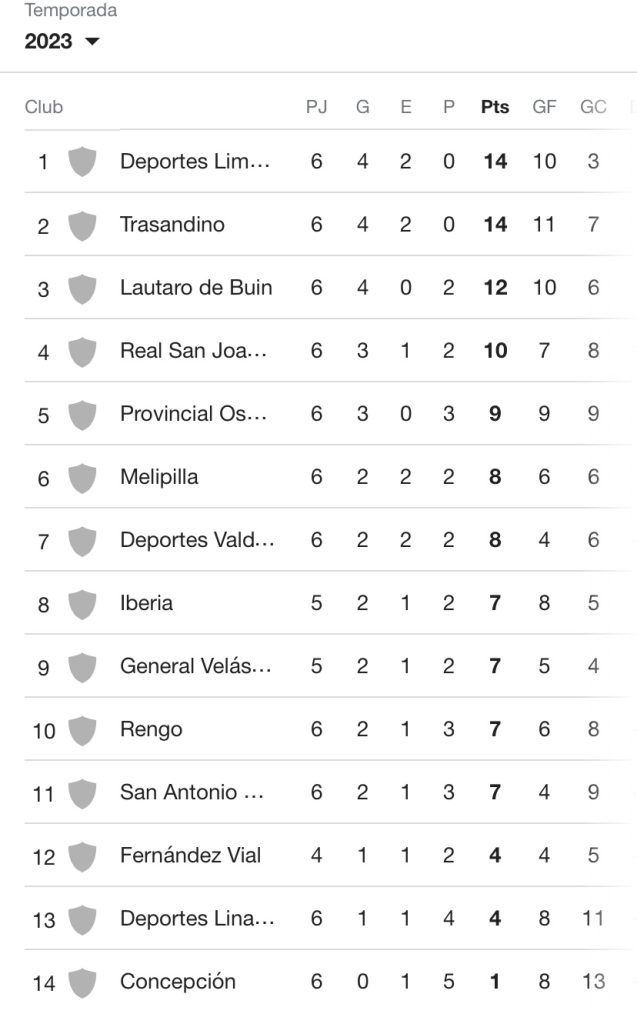Open the Fernández Vial row
637x1024 pixels.
pos(327,856)
